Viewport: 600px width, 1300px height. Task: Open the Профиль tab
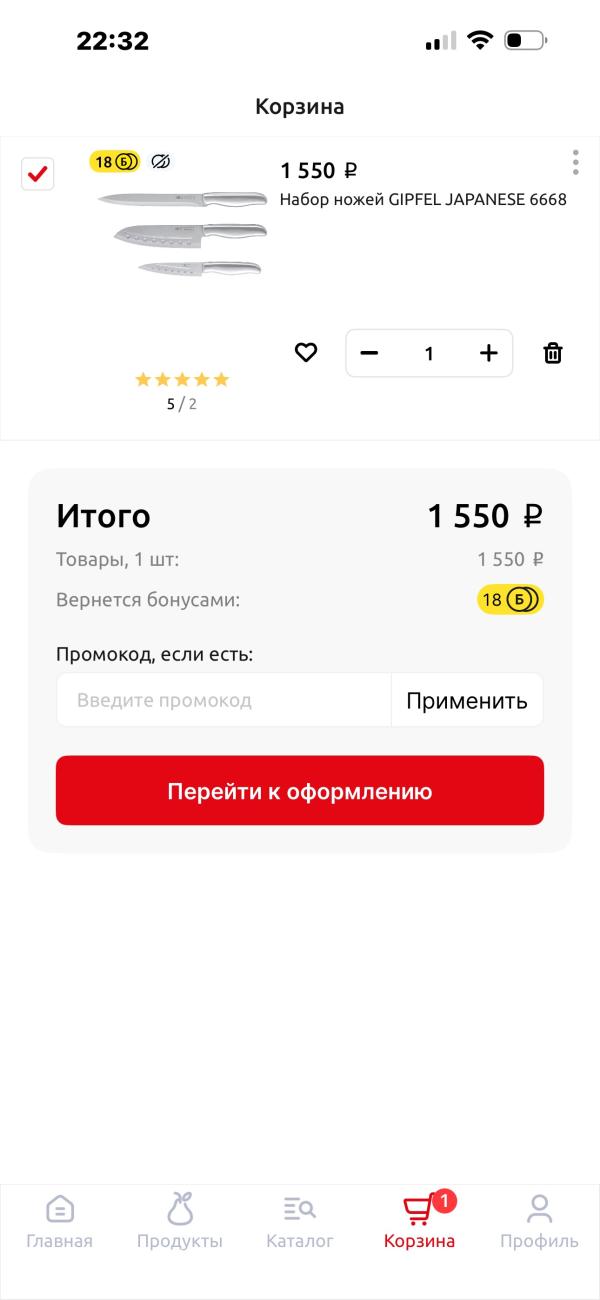point(539,1222)
